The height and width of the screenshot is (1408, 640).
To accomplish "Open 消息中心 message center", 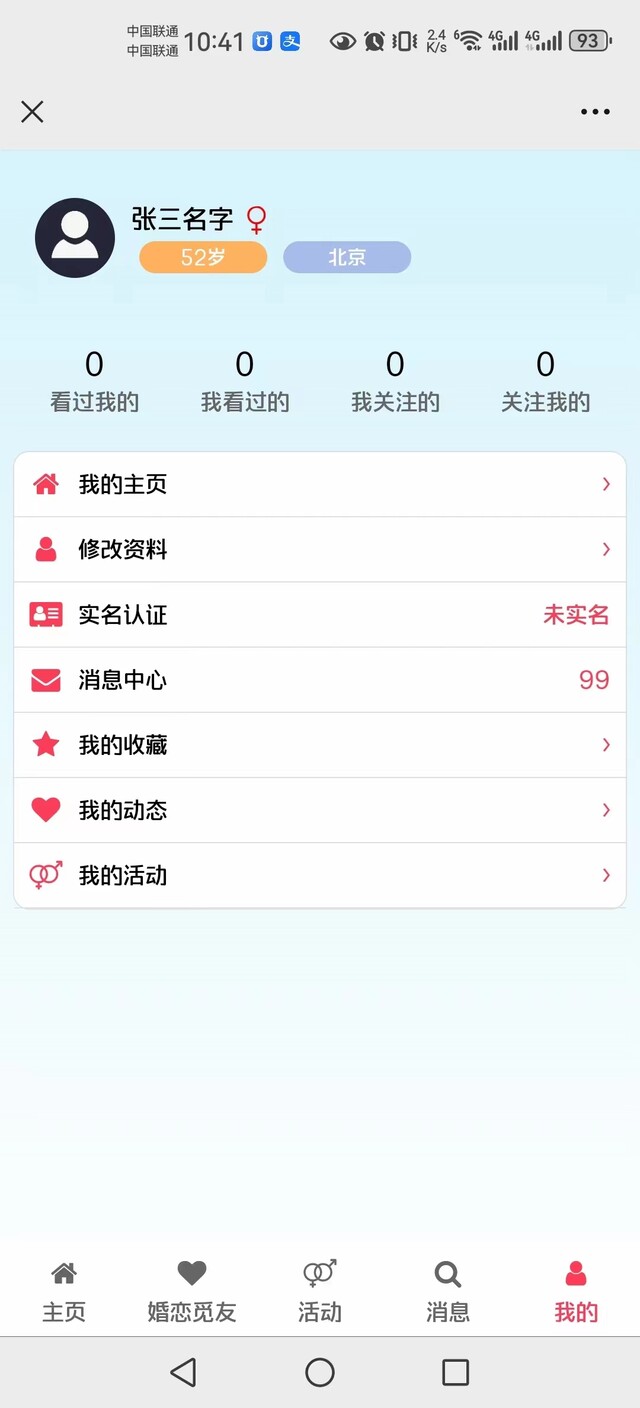I will (x=320, y=680).
